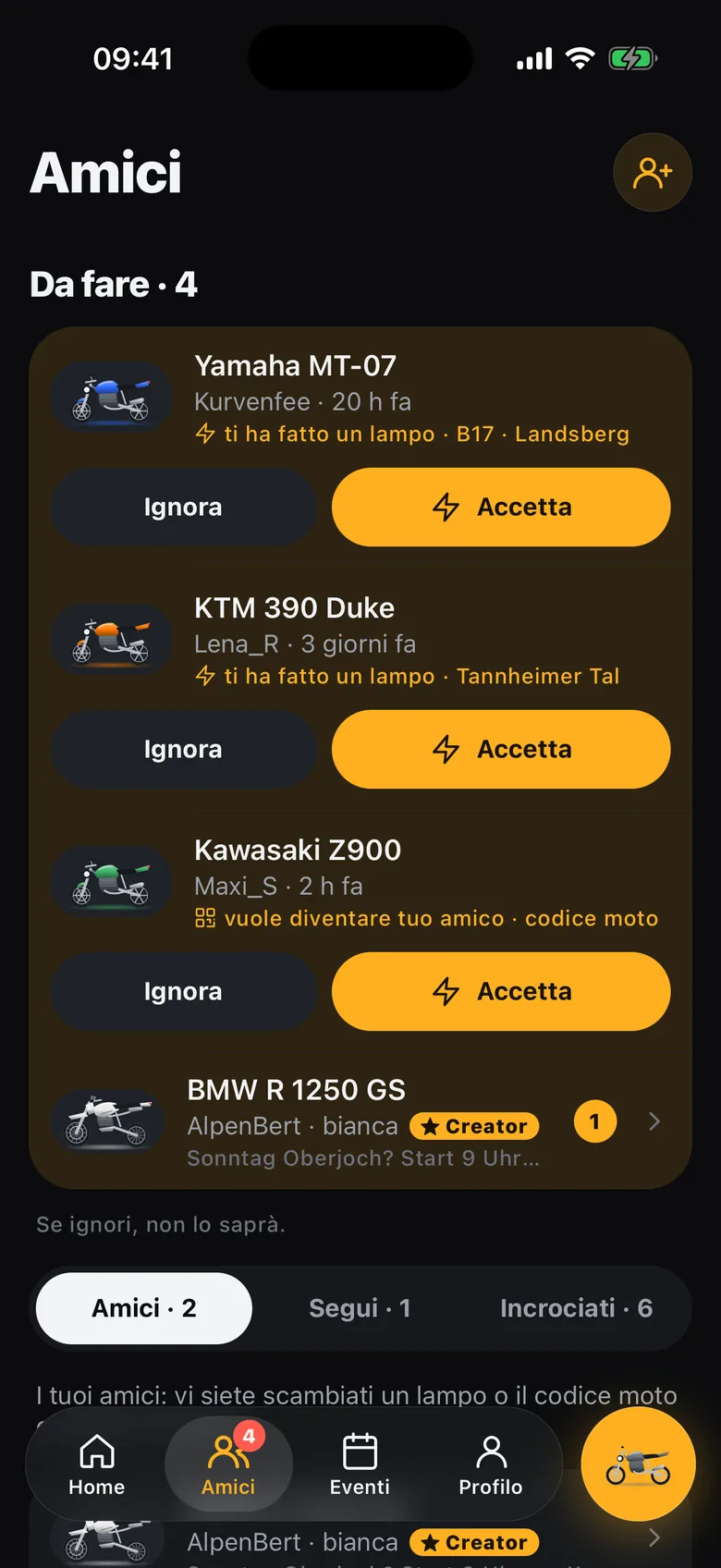Tap the orange motorcycle floating button

[x=639, y=1464]
